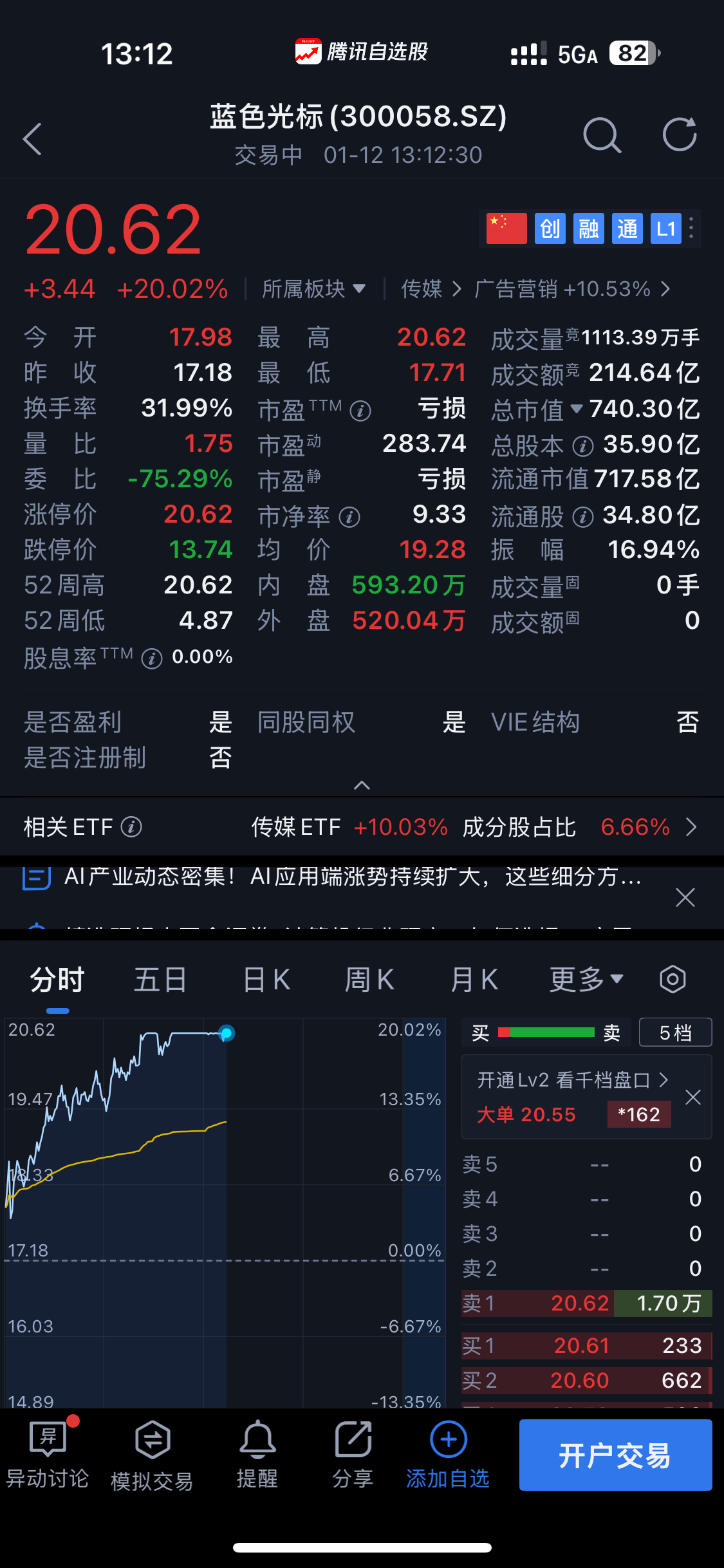Tap the 开户交易 button
724x1568 pixels.
click(x=615, y=1455)
